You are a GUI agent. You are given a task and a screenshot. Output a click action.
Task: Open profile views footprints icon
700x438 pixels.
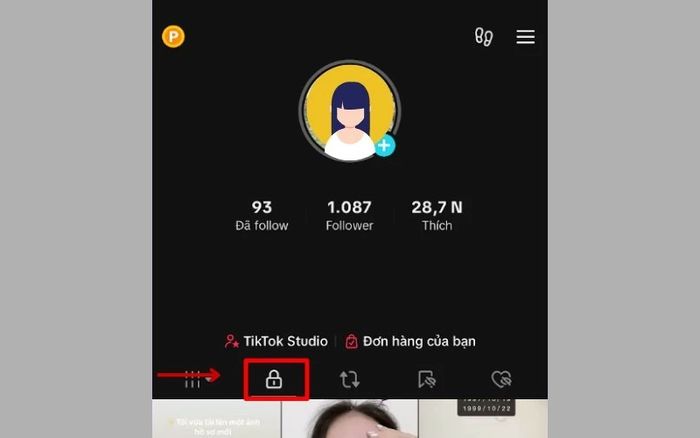pyautogui.click(x=484, y=37)
